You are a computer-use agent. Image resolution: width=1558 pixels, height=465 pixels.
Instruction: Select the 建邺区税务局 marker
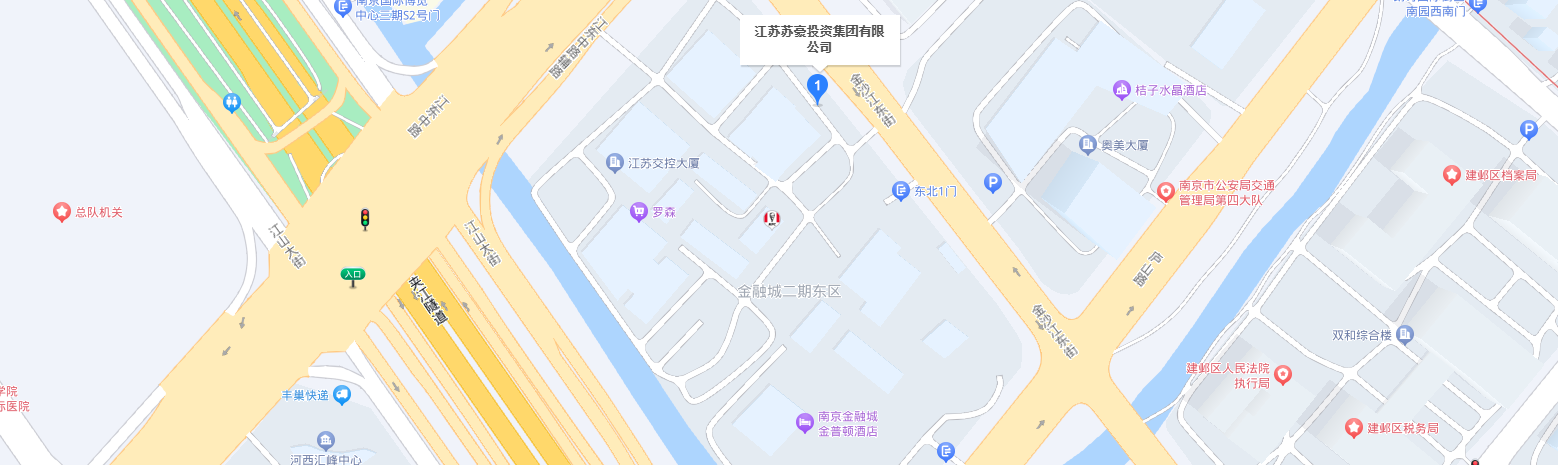coord(1354,428)
